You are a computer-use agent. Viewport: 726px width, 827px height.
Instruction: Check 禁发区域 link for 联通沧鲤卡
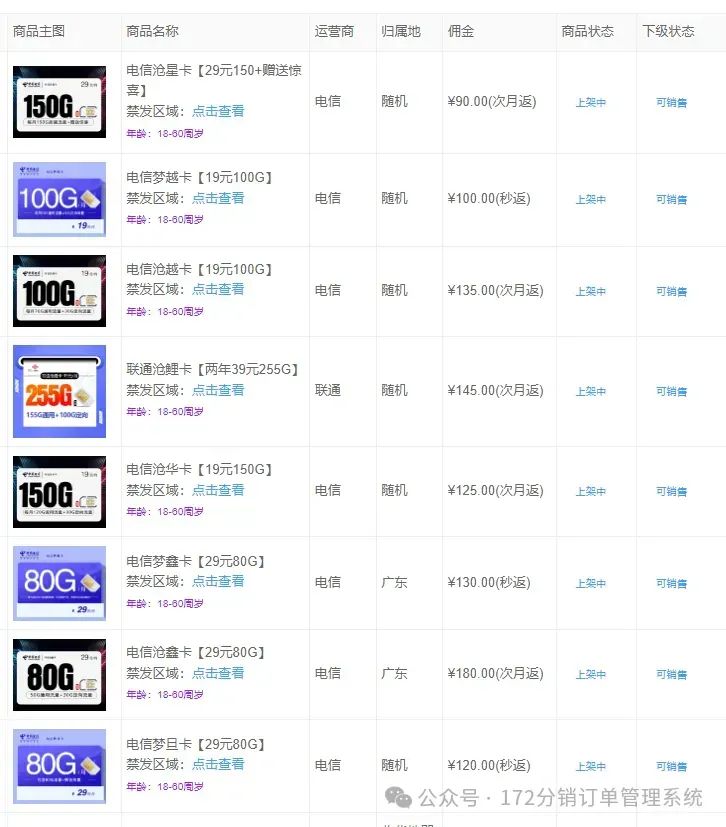[x=218, y=390]
